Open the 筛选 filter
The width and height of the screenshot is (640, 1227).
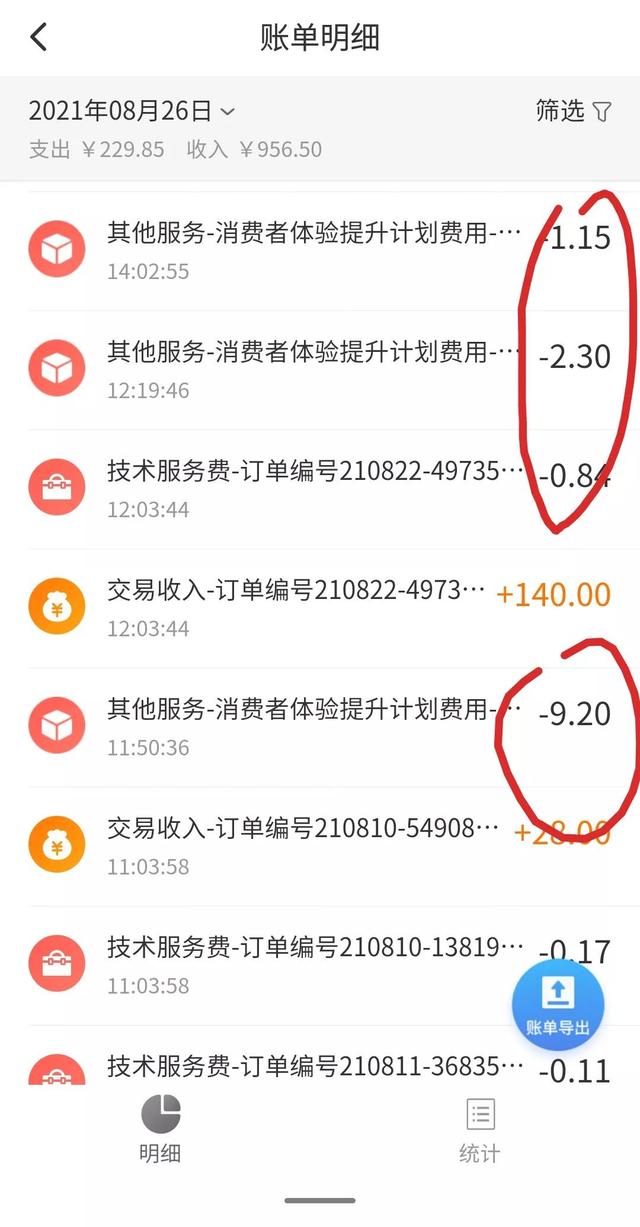(573, 111)
